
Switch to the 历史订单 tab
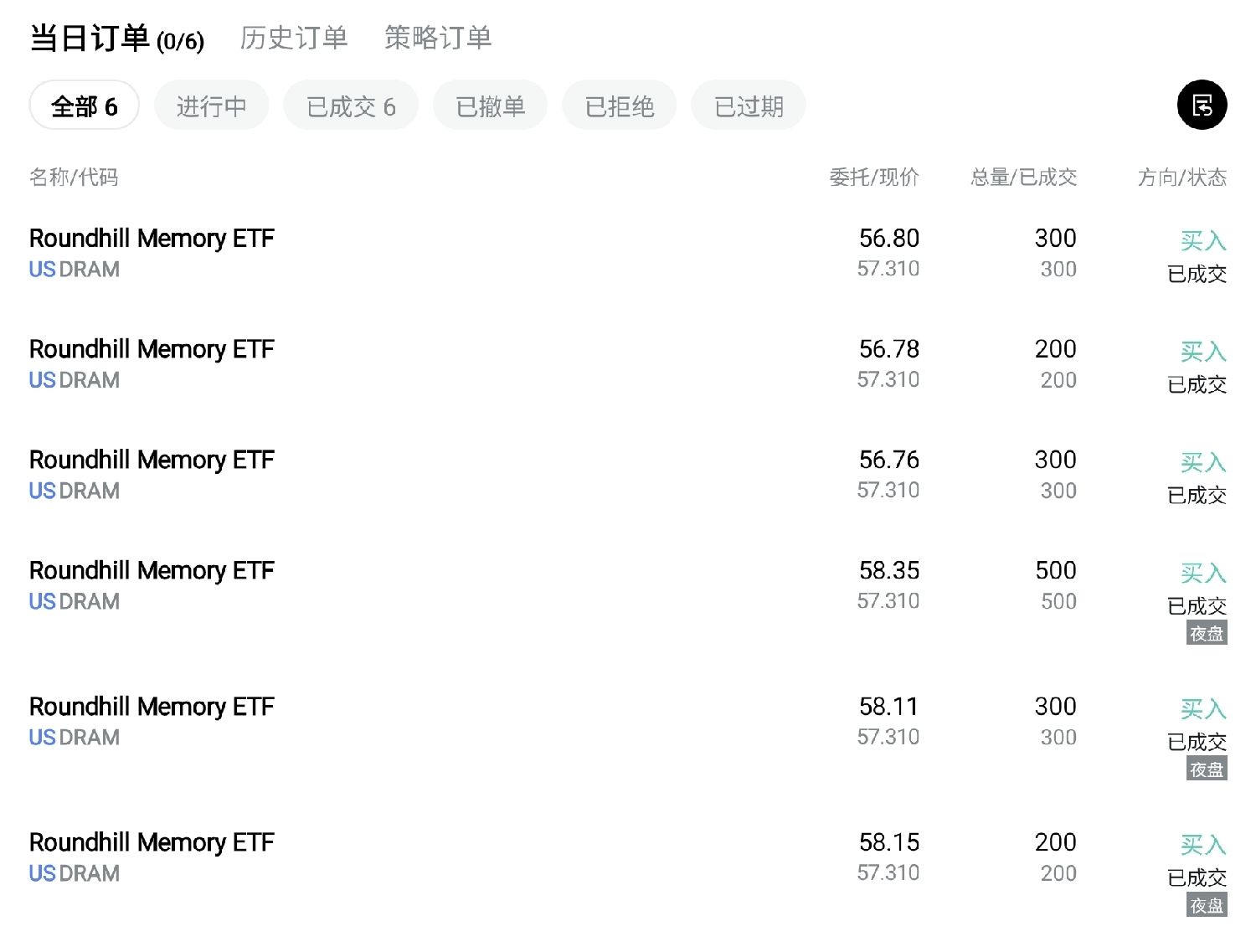[x=293, y=38]
